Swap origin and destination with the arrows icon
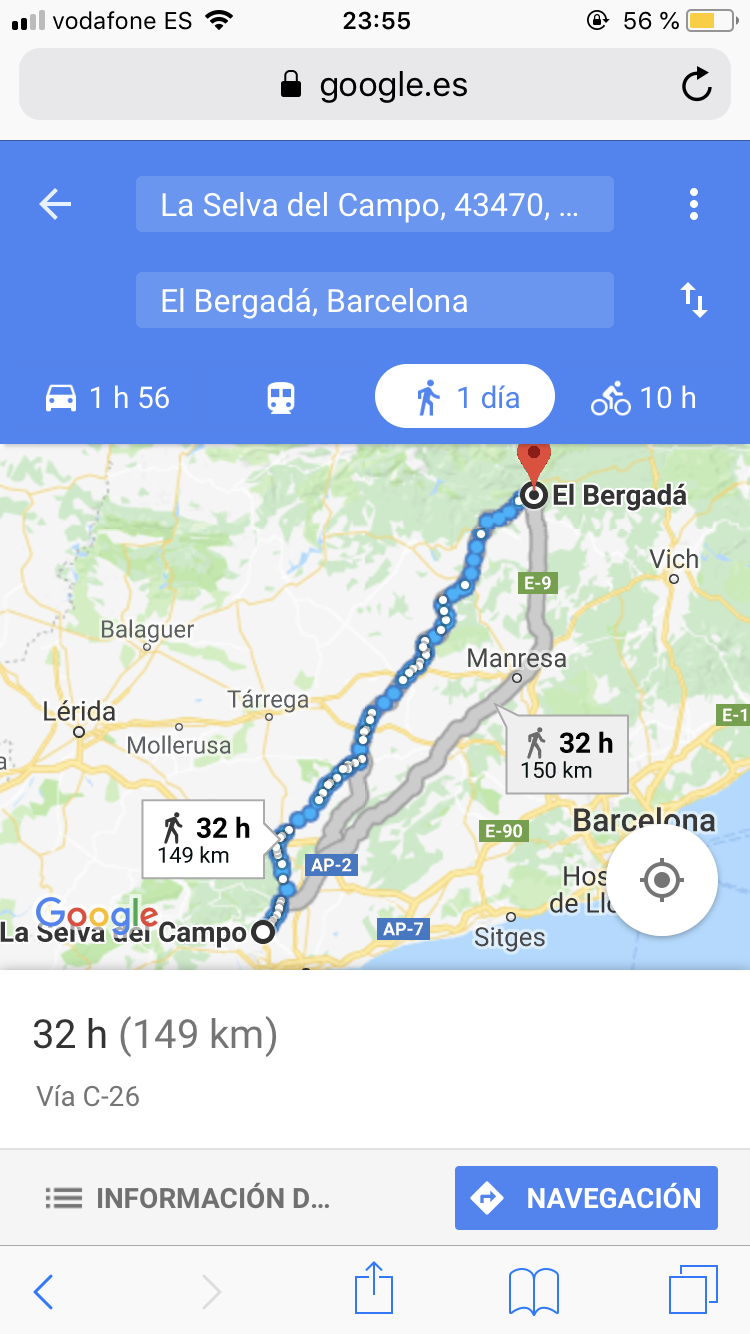Screen dimensions: 750x1334 (694, 300)
